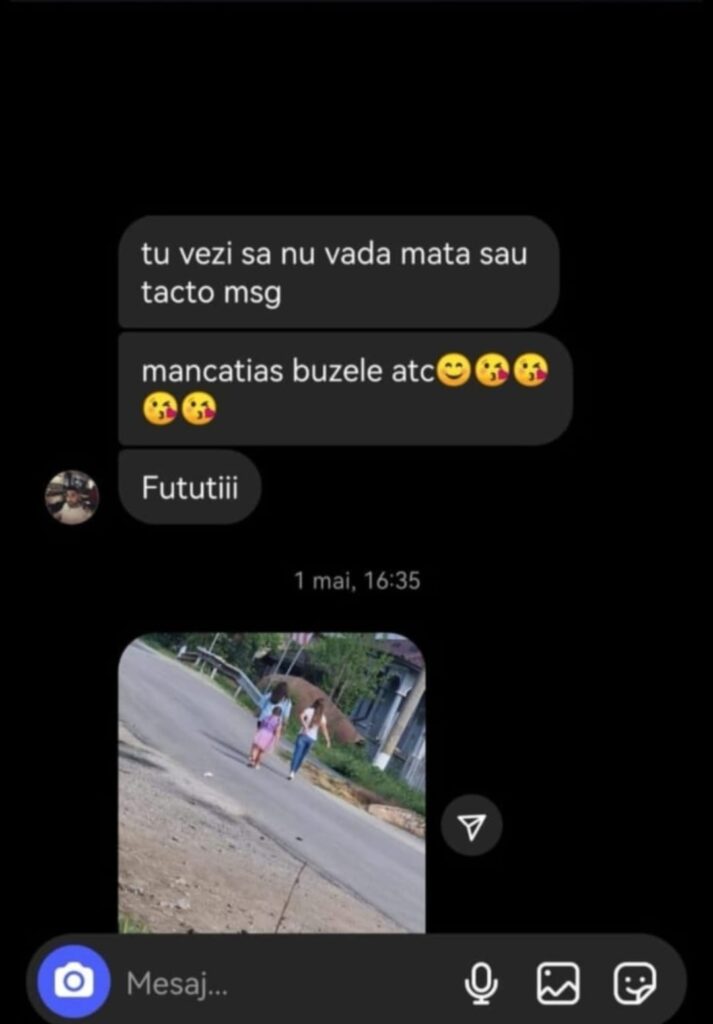Image resolution: width=713 pixels, height=1024 pixels.
Task: Open the sender's profile picture
Action: click(x=72, y=497)
